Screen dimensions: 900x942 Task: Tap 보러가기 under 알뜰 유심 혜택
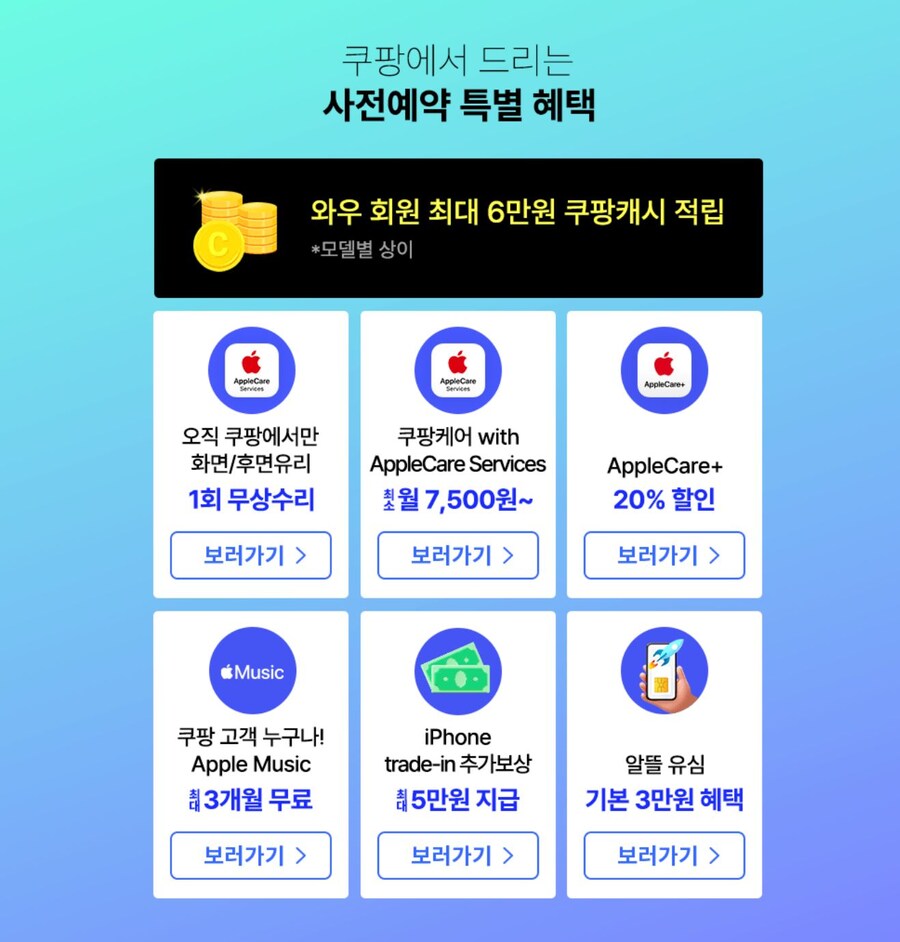664,855
